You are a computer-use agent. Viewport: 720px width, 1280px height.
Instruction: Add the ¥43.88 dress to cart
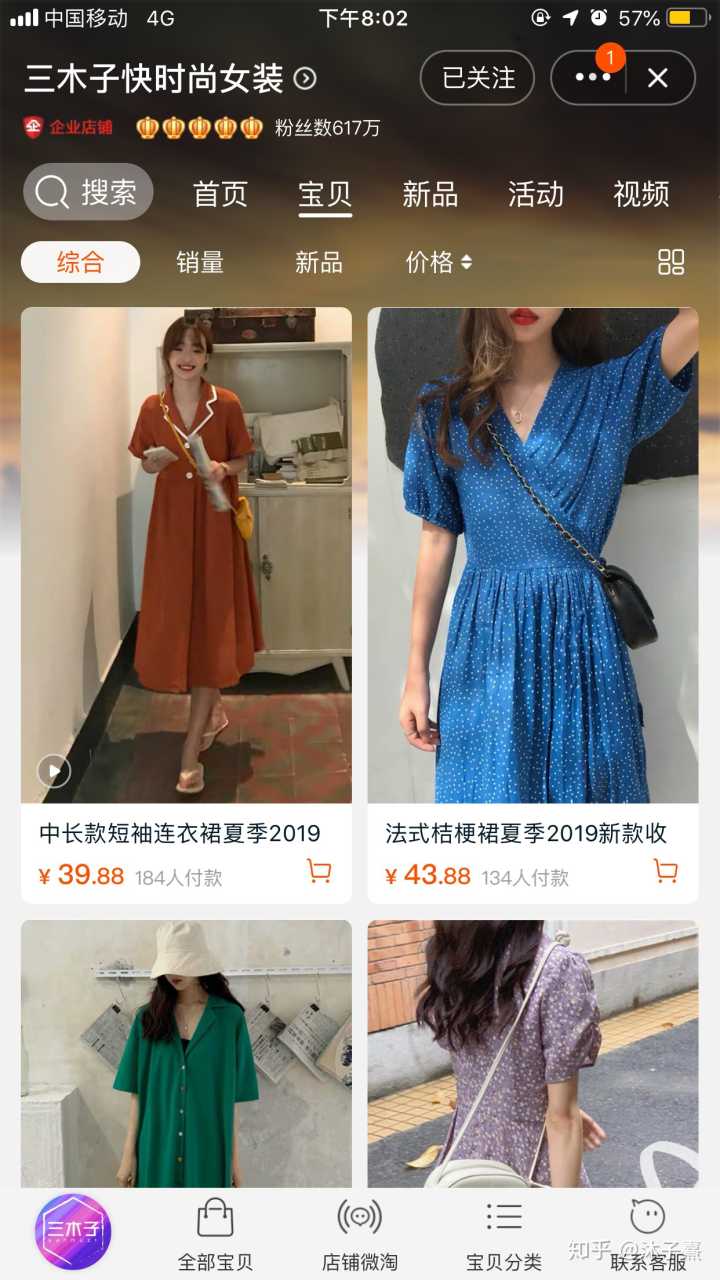click(x=665, y=872)
